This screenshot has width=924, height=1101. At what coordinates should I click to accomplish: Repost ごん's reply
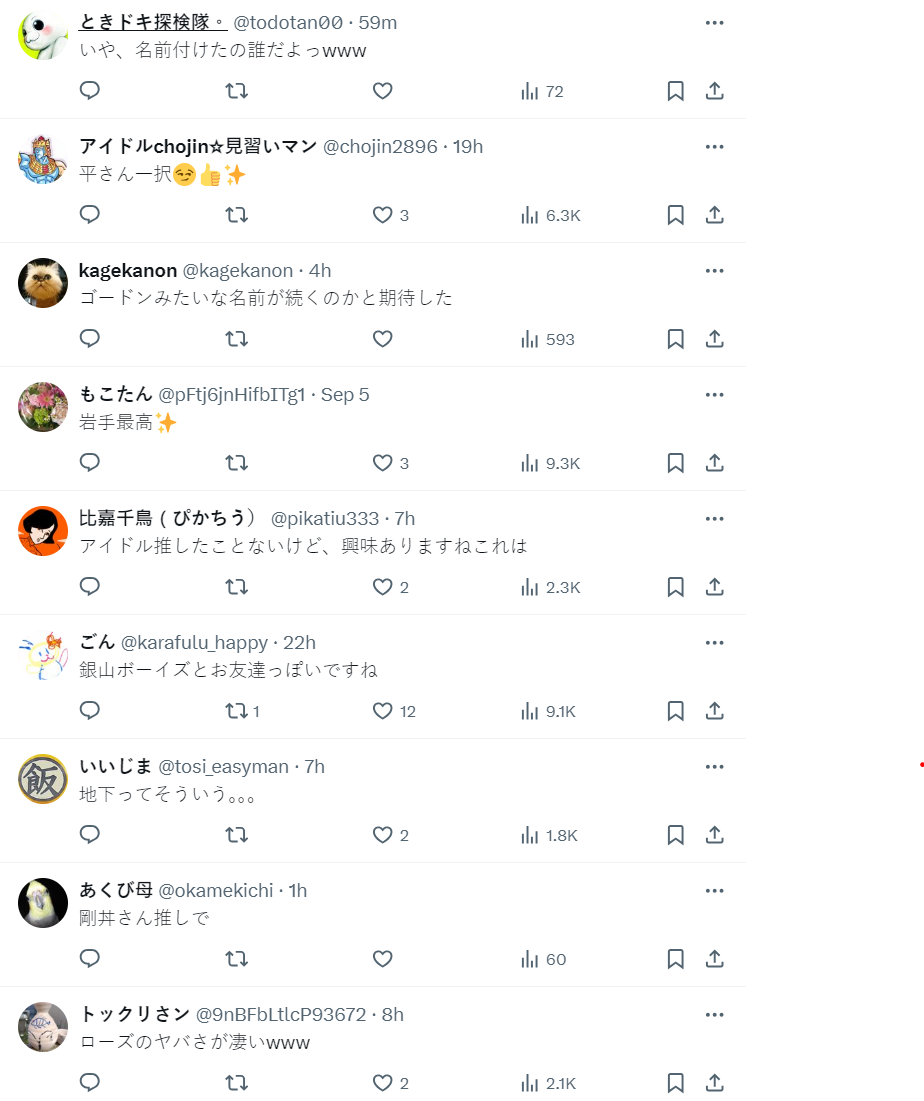pyautogui.click(x=236, y=711)
